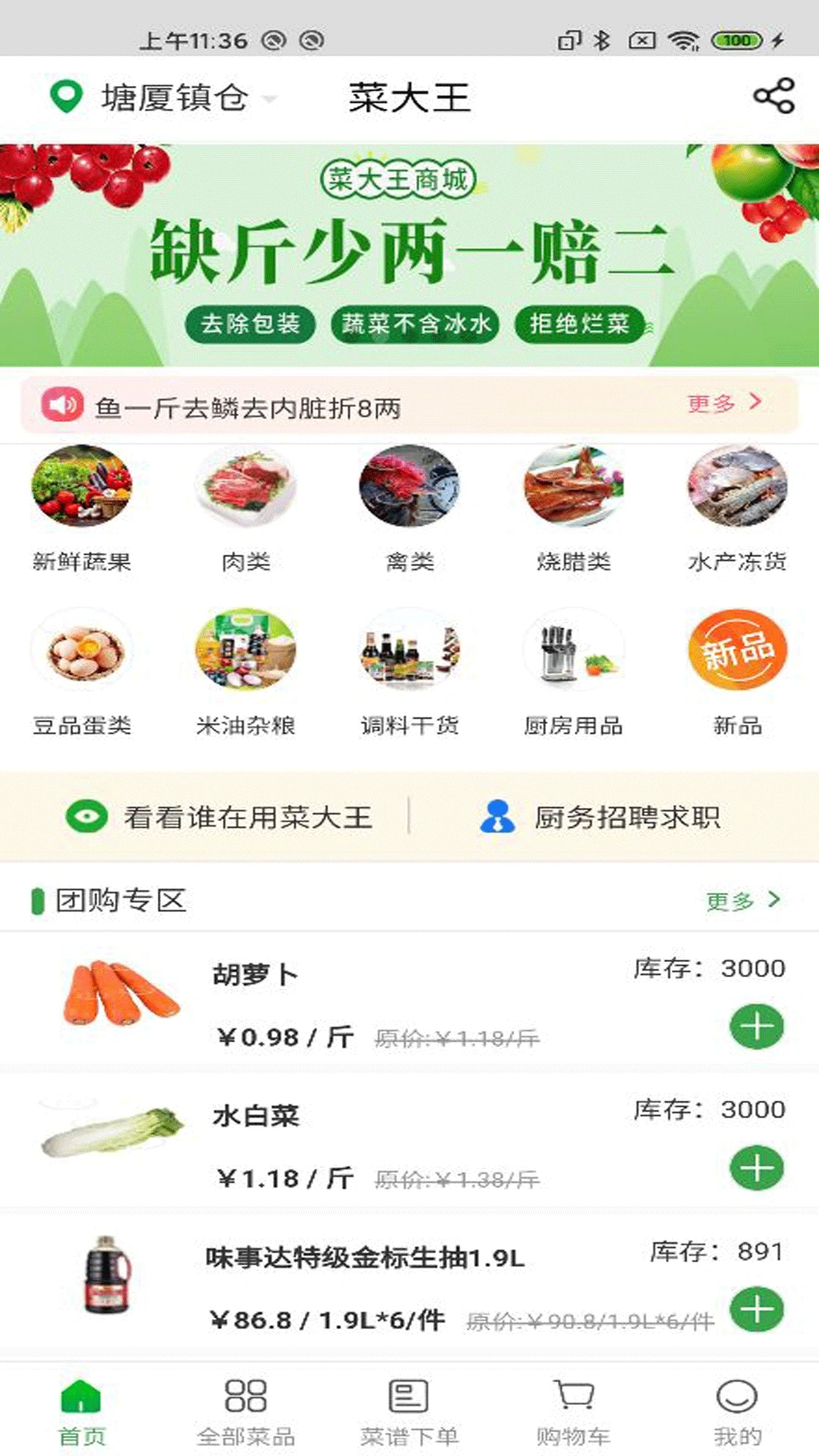The image size is (819, 1456).
Task: Share the app via share icon
Action: 773,96
